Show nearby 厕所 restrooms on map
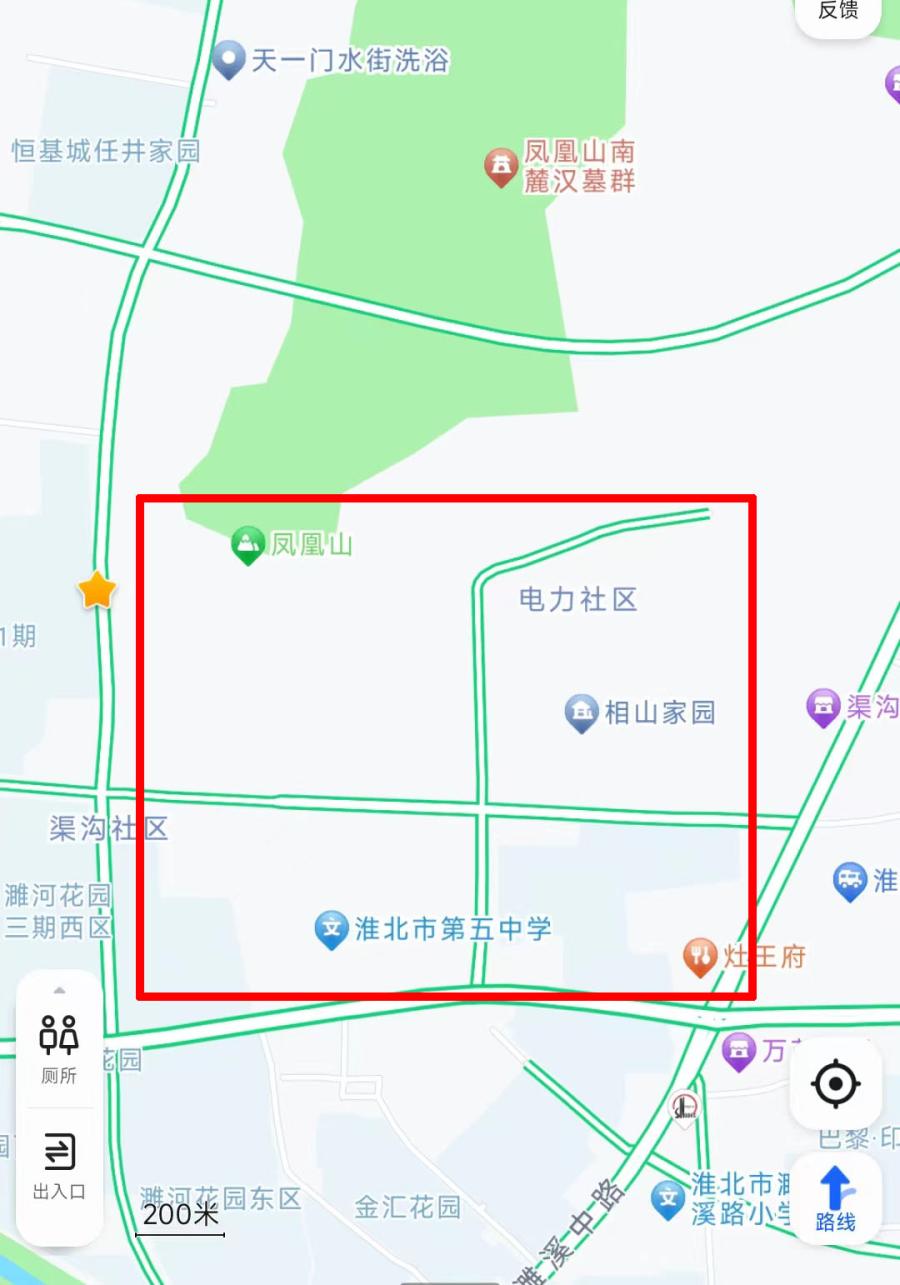This screenshot has width=900, height=1285. point(59,1048)
